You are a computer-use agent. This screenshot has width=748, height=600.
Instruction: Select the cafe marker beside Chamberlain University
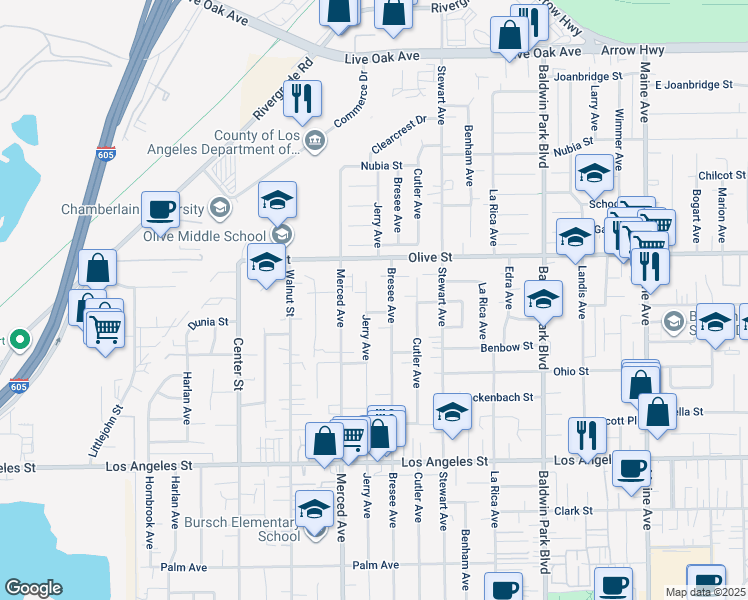pyautogui.click(x=160, y=210)
